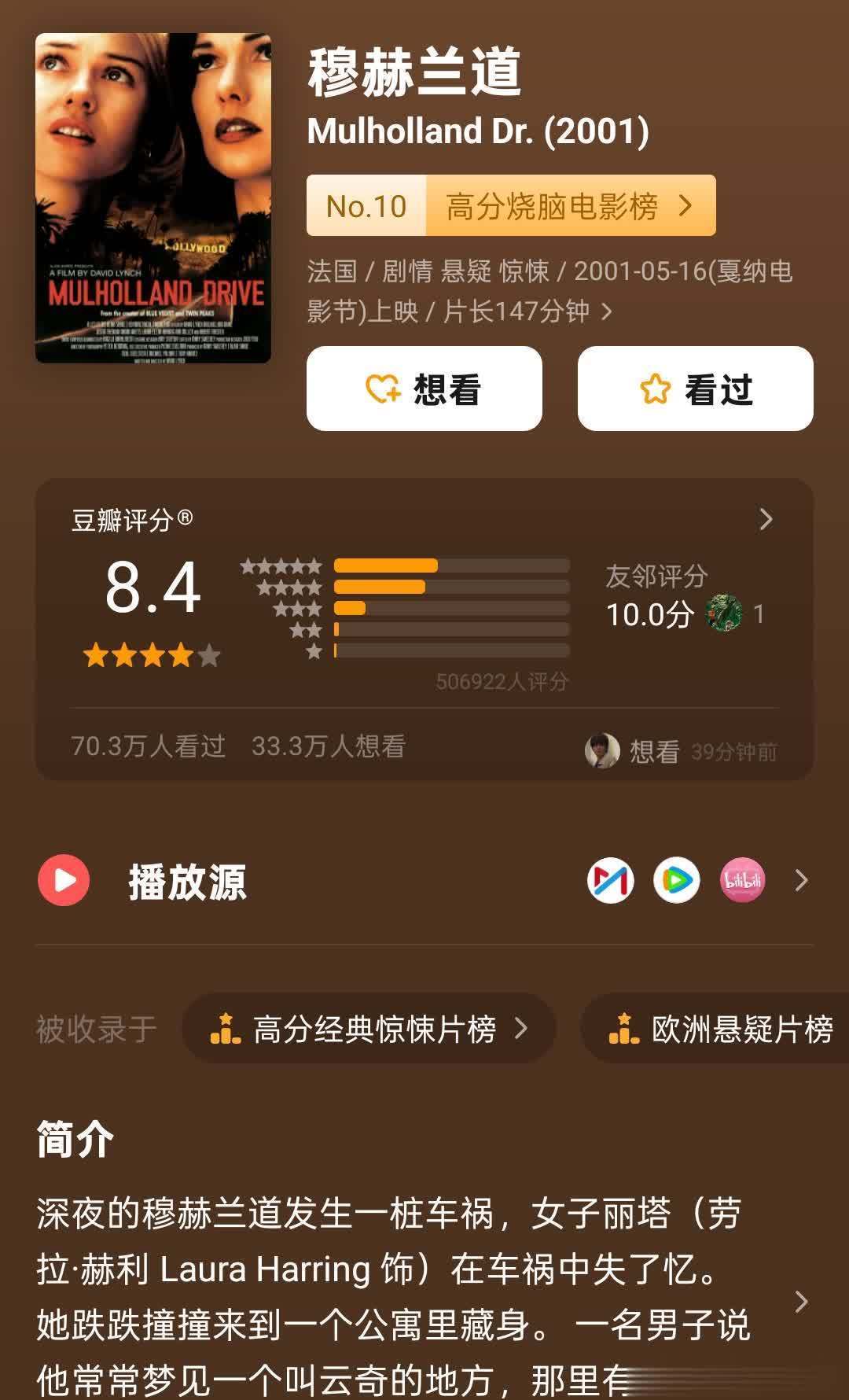Mark the movie as 想看
The height and width of the screenshot is (1400, 849).
tap(424, 389)
